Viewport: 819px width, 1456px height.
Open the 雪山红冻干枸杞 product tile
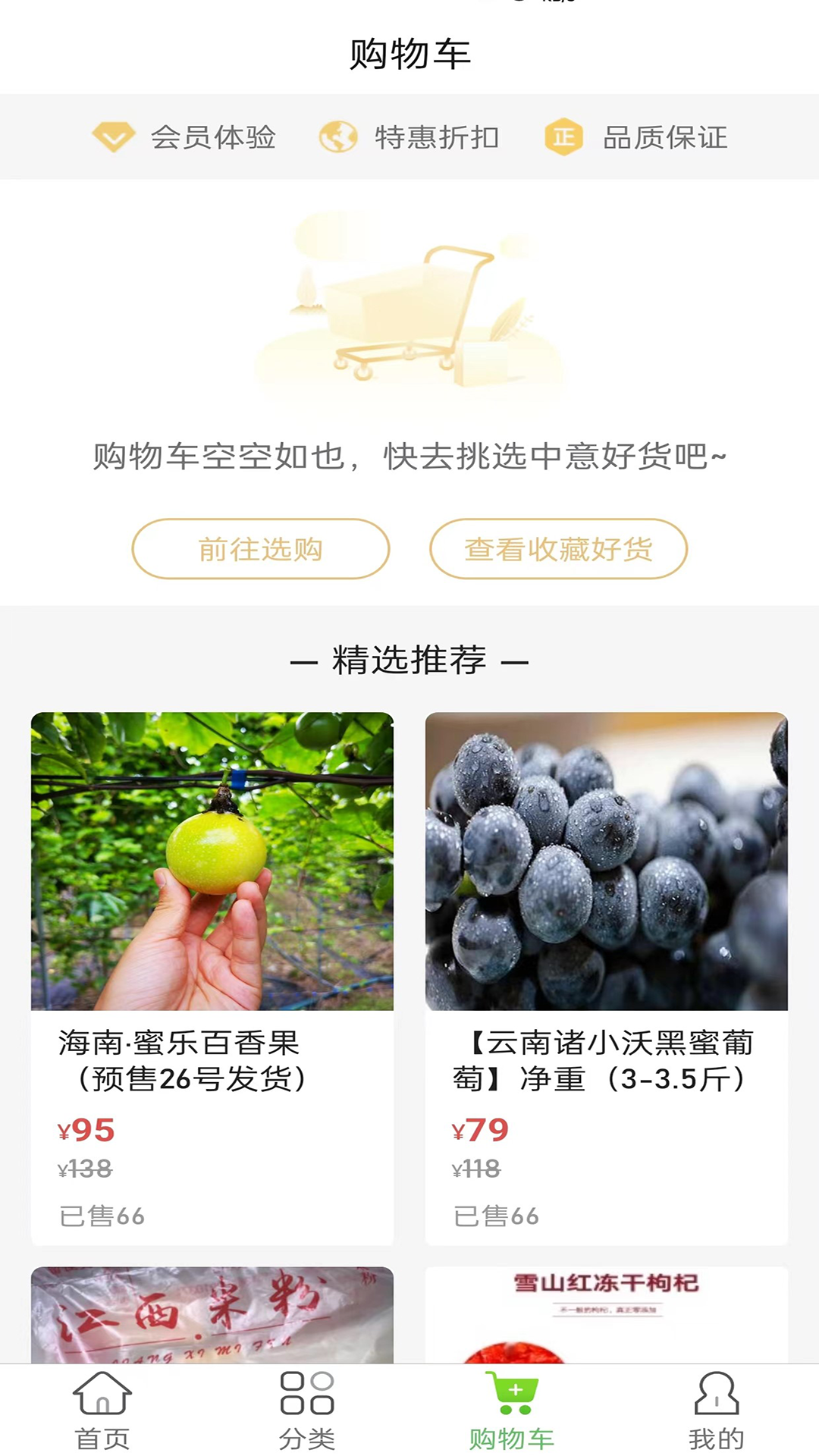(x=606, y=1316)
